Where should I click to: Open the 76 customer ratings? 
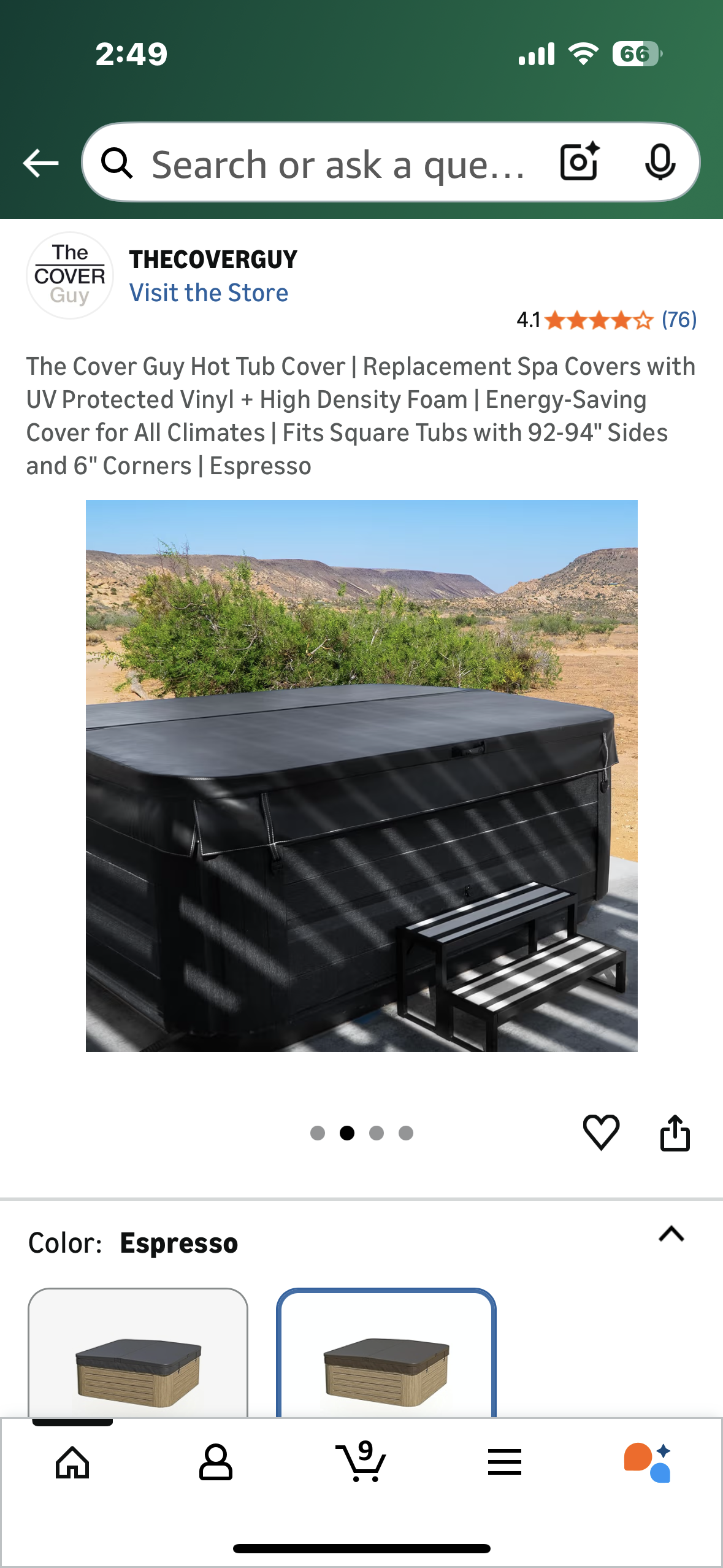point(679,320)
